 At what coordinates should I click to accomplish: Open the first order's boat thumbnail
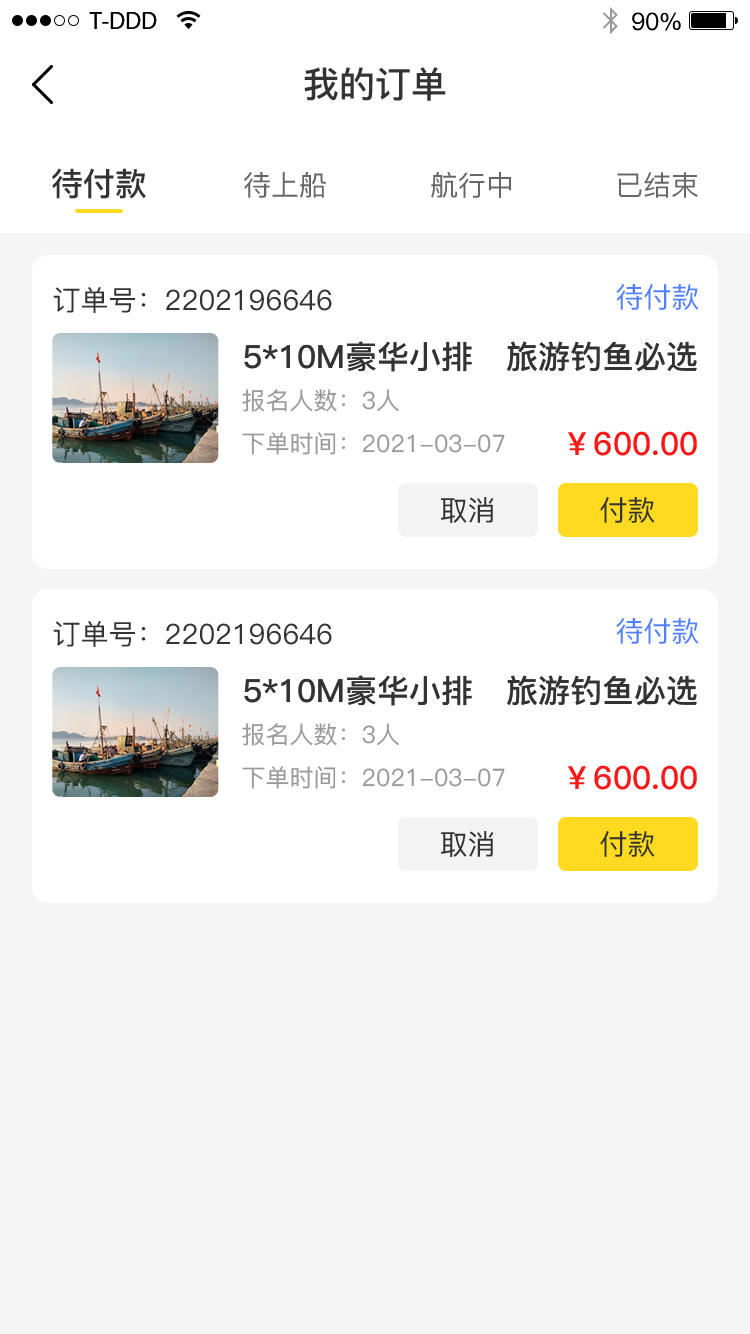[x=135, y=398]
